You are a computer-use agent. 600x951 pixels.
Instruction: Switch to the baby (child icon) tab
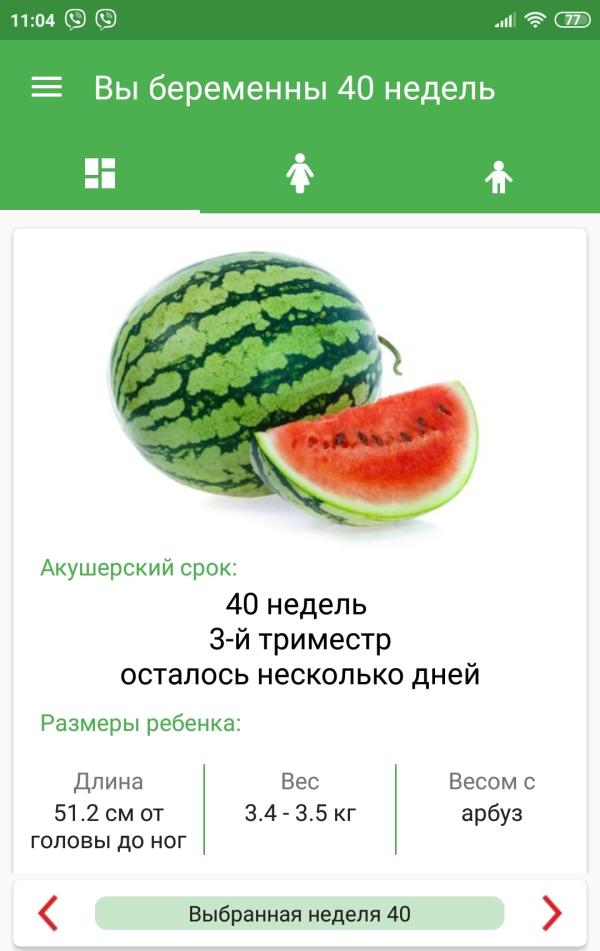point(499,177)
